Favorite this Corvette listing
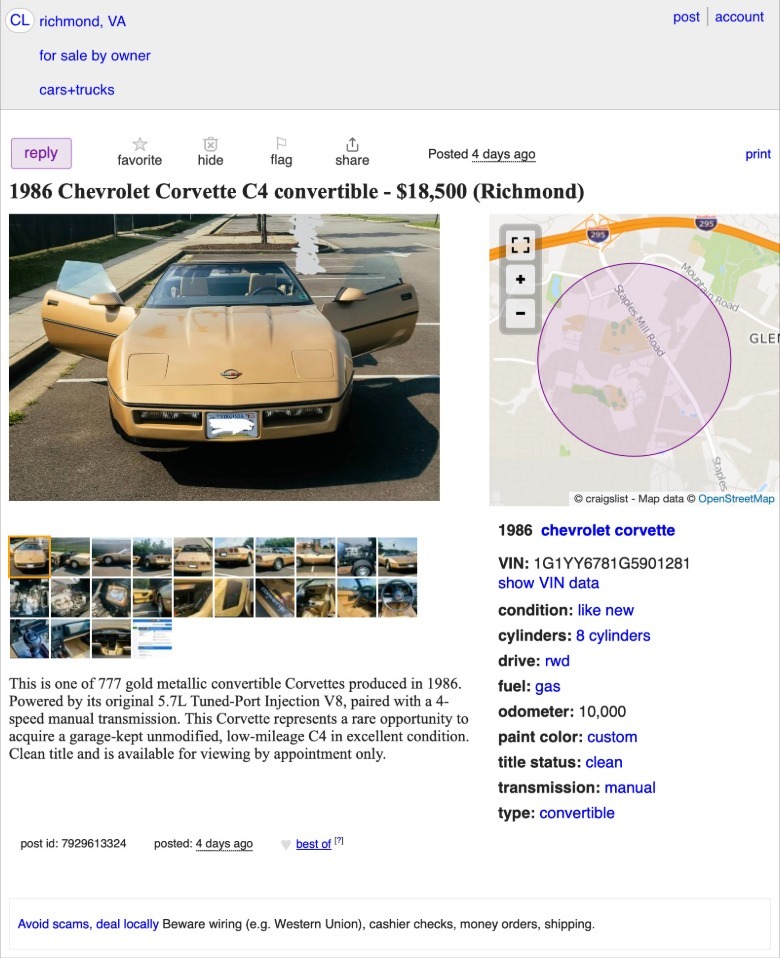Viewport: 780px width, 958px height. point(139,152)
